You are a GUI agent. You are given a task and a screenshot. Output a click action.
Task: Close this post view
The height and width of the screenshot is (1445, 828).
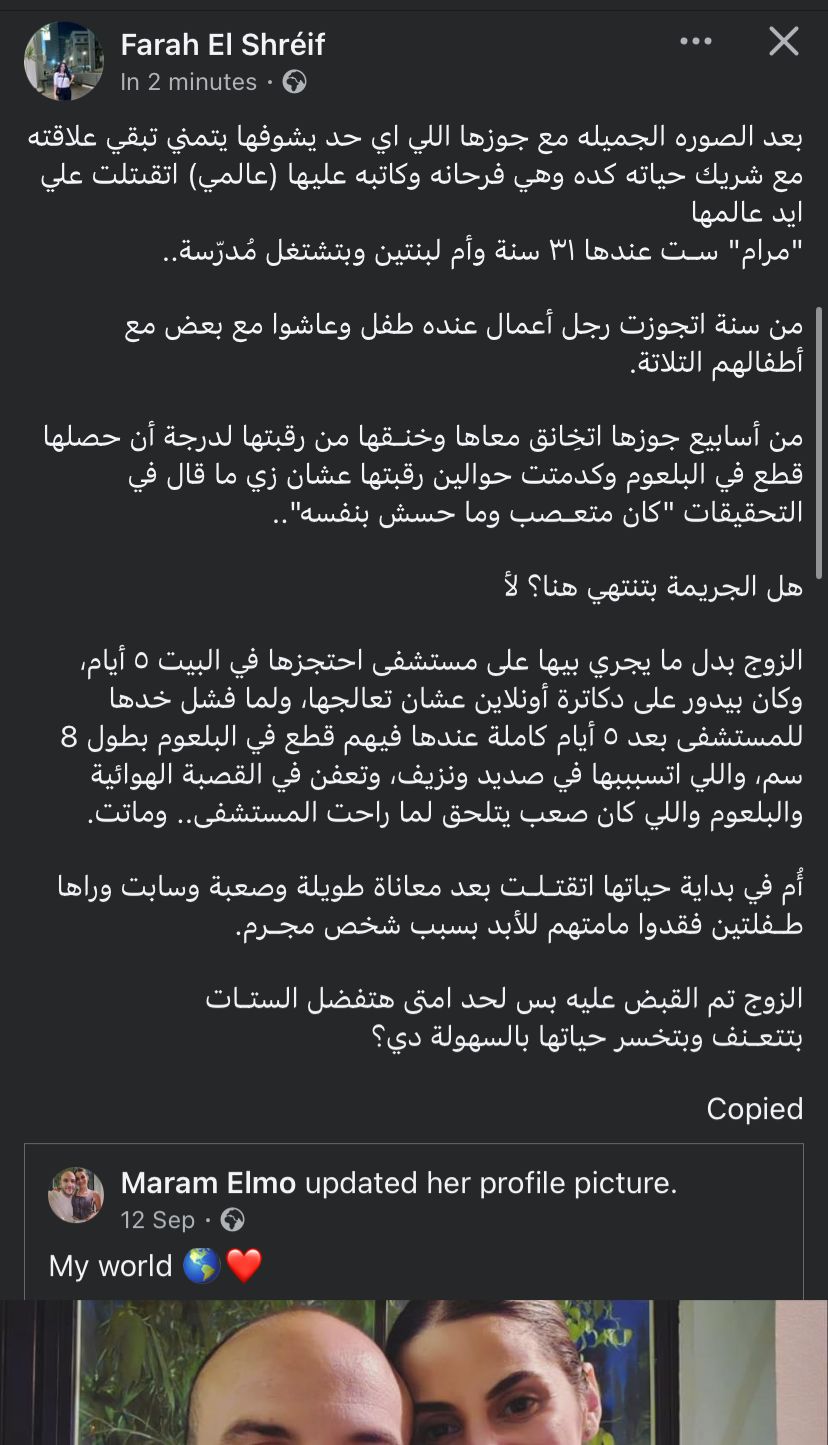coord(783,41)
